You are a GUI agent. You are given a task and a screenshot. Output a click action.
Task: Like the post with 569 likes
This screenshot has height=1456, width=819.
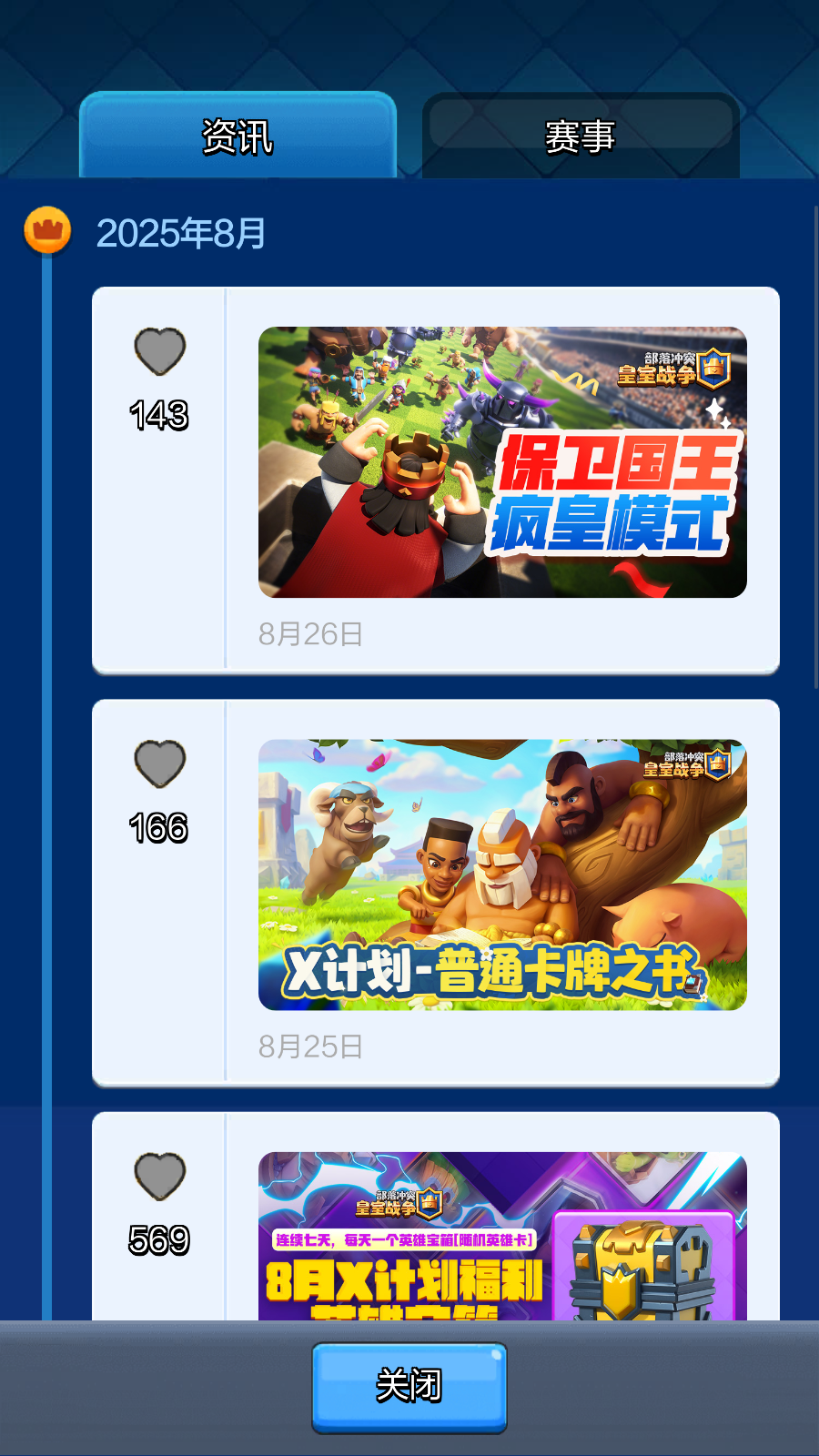tap(160, 1176)
